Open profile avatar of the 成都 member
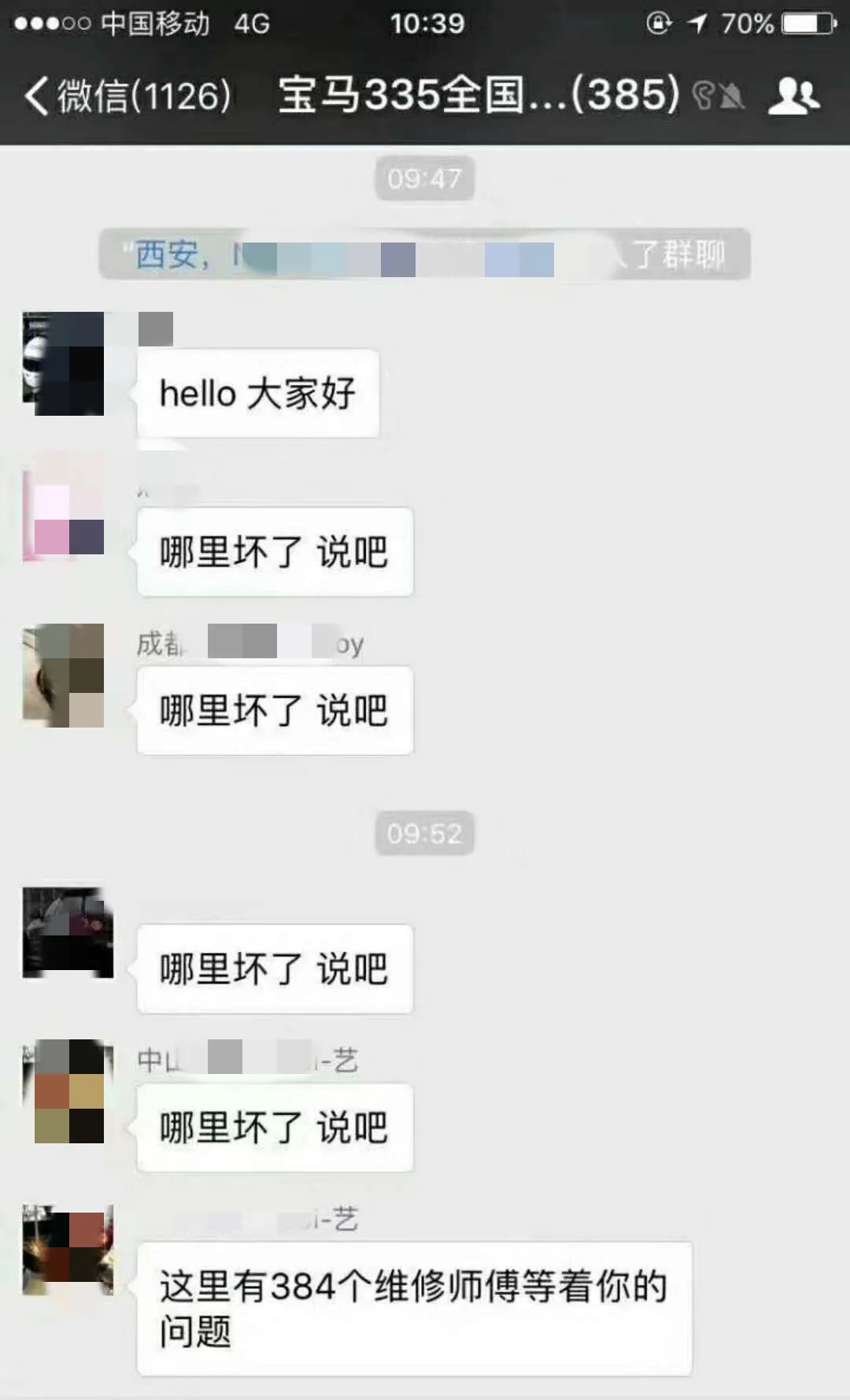 (63, 675)
